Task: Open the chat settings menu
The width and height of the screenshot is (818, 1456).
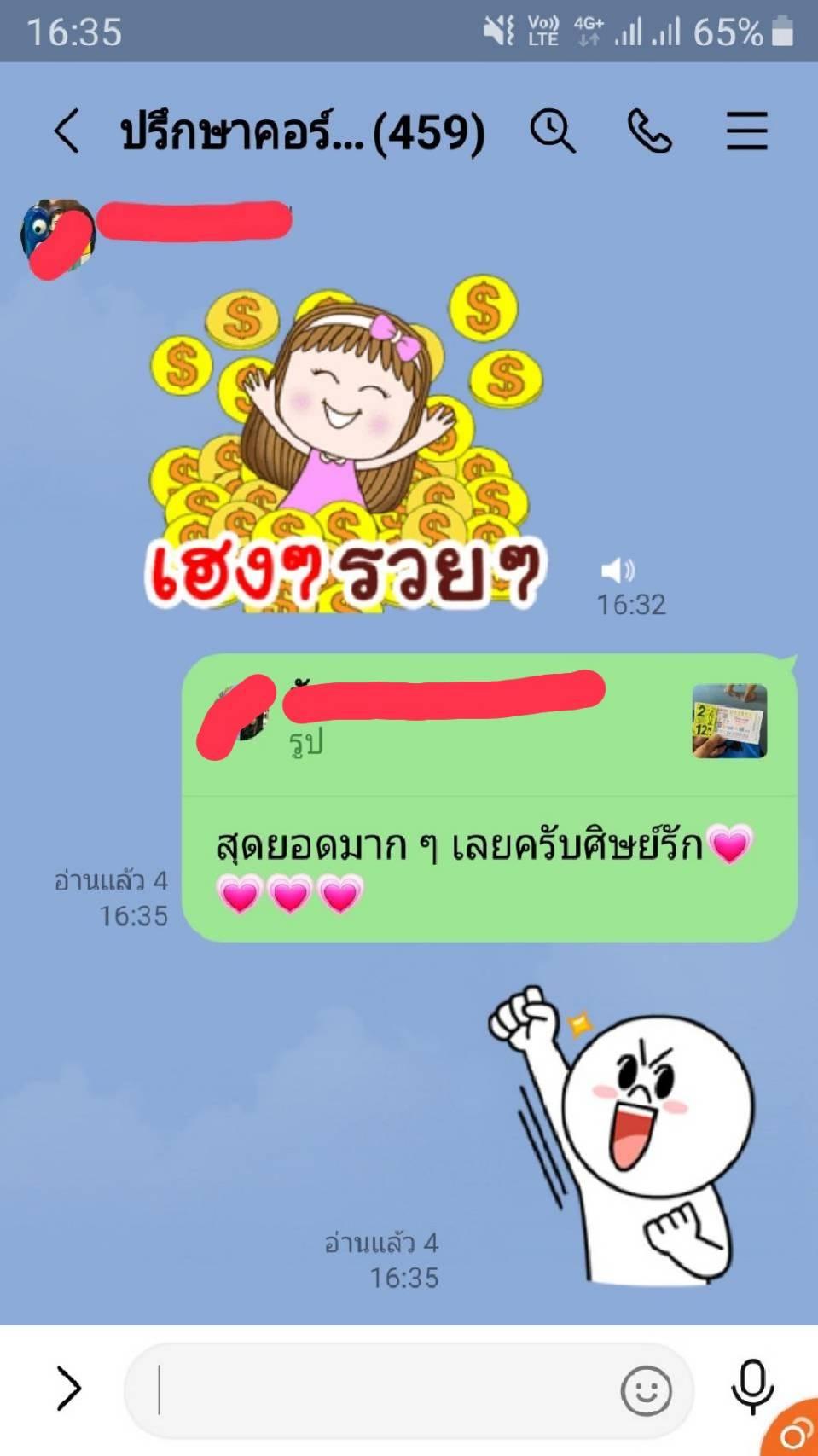Action: pyautogui.click(x=746, y=131)
